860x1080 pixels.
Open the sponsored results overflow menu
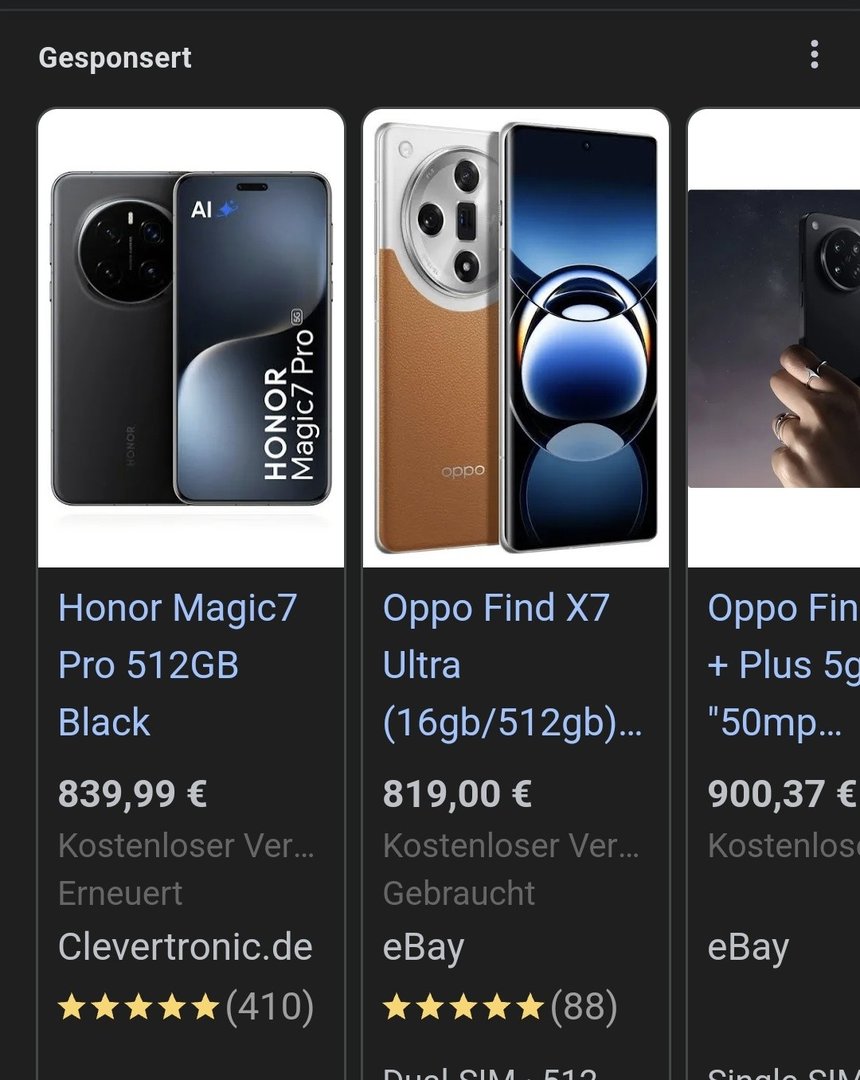click(814, 55)
